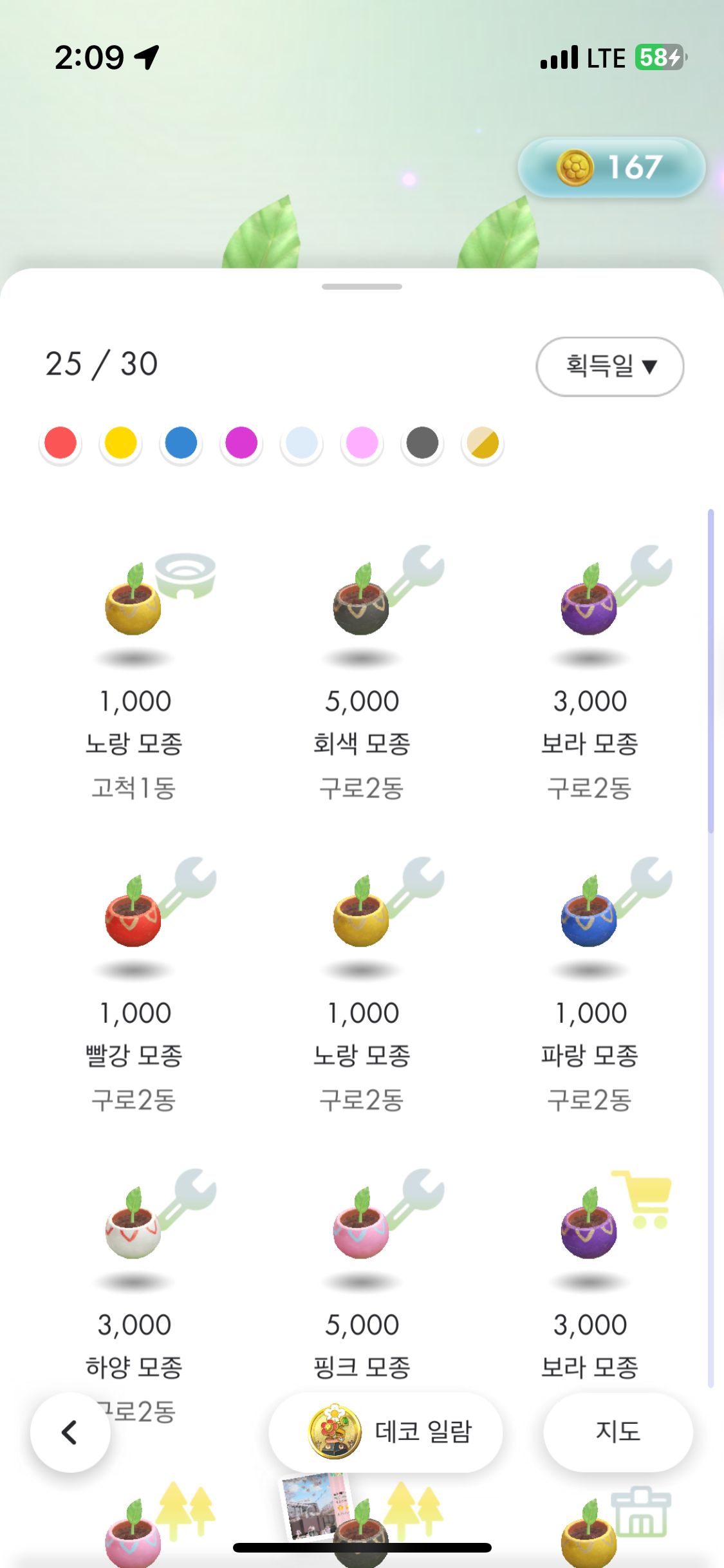Open the 획득일 sort dropdown

(609, 366)
